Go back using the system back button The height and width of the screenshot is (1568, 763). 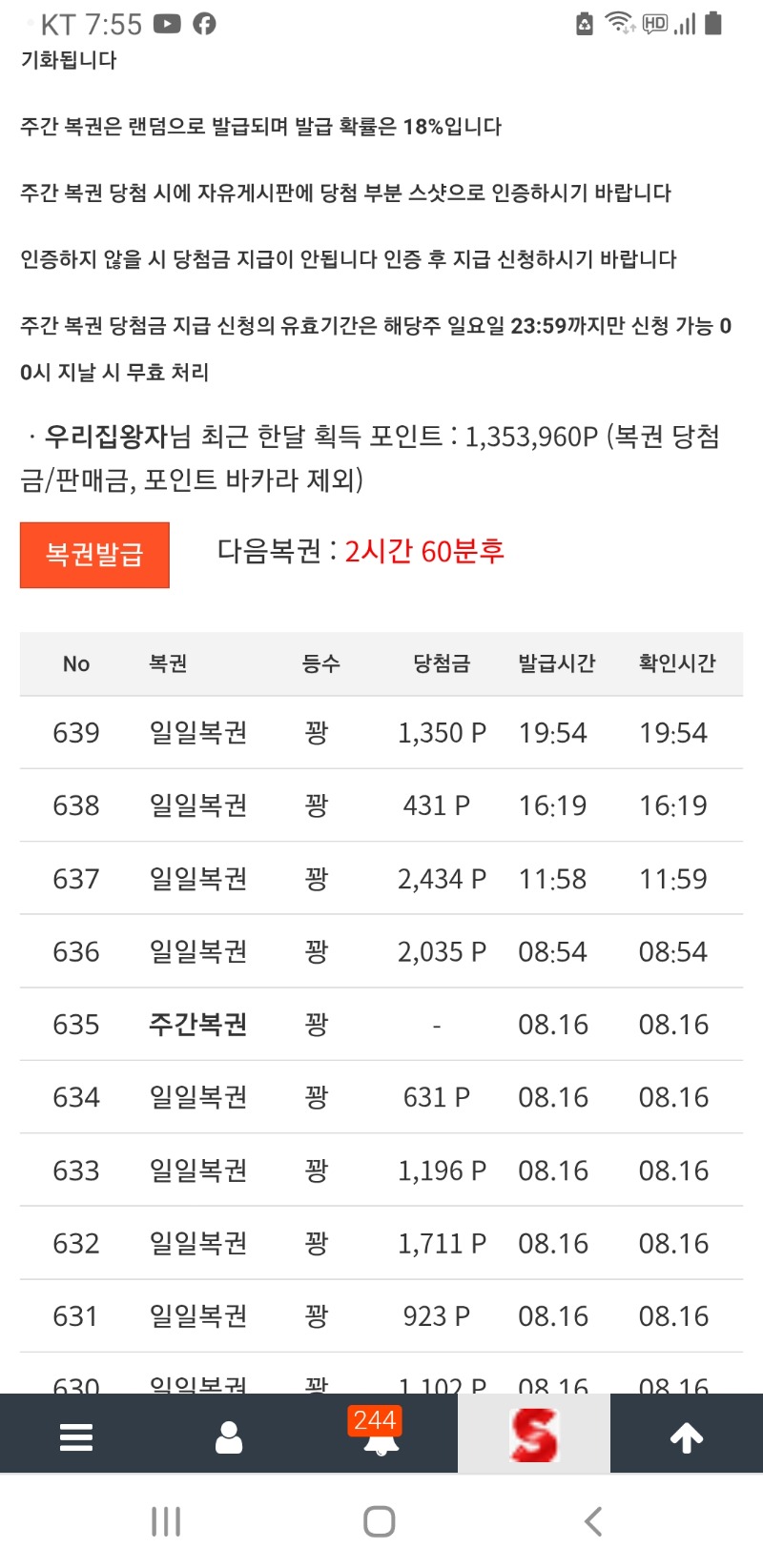[593, 1521]
